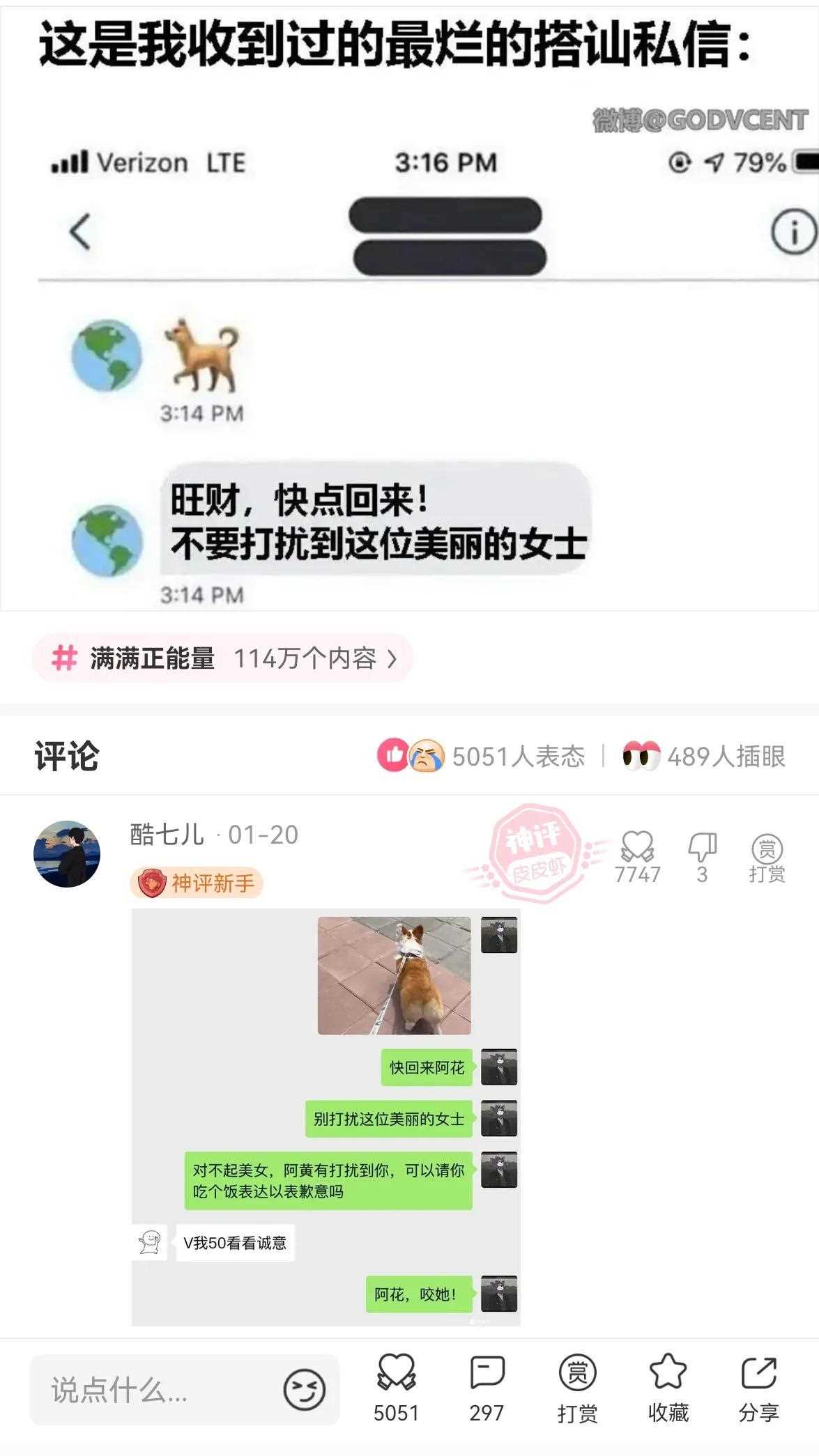Open the chat screenshot in 酷七儿's comment

(x=326, y=1116)
